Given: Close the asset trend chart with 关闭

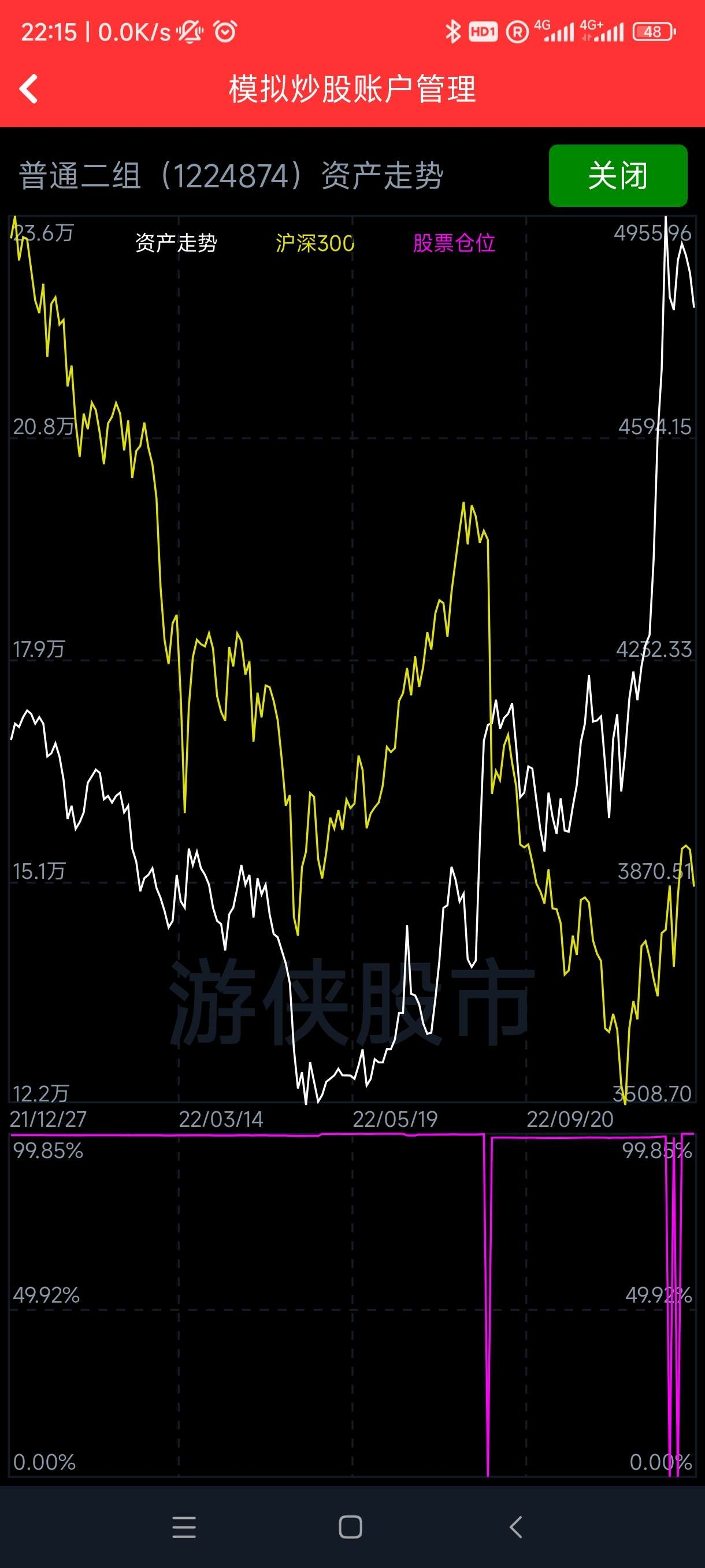Looking at the screenshot, I should pos(618,175).
